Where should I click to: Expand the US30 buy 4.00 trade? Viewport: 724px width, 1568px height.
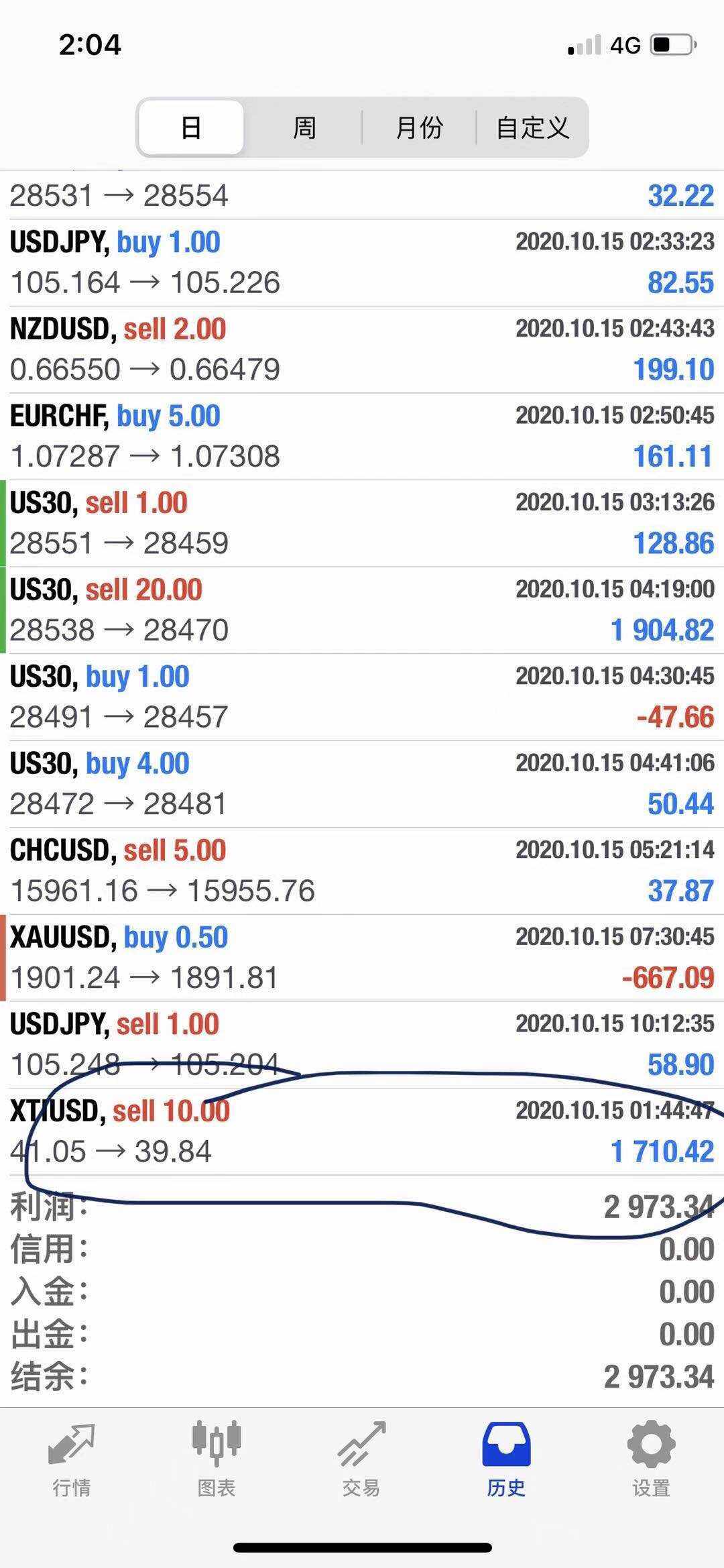[362, 783]
